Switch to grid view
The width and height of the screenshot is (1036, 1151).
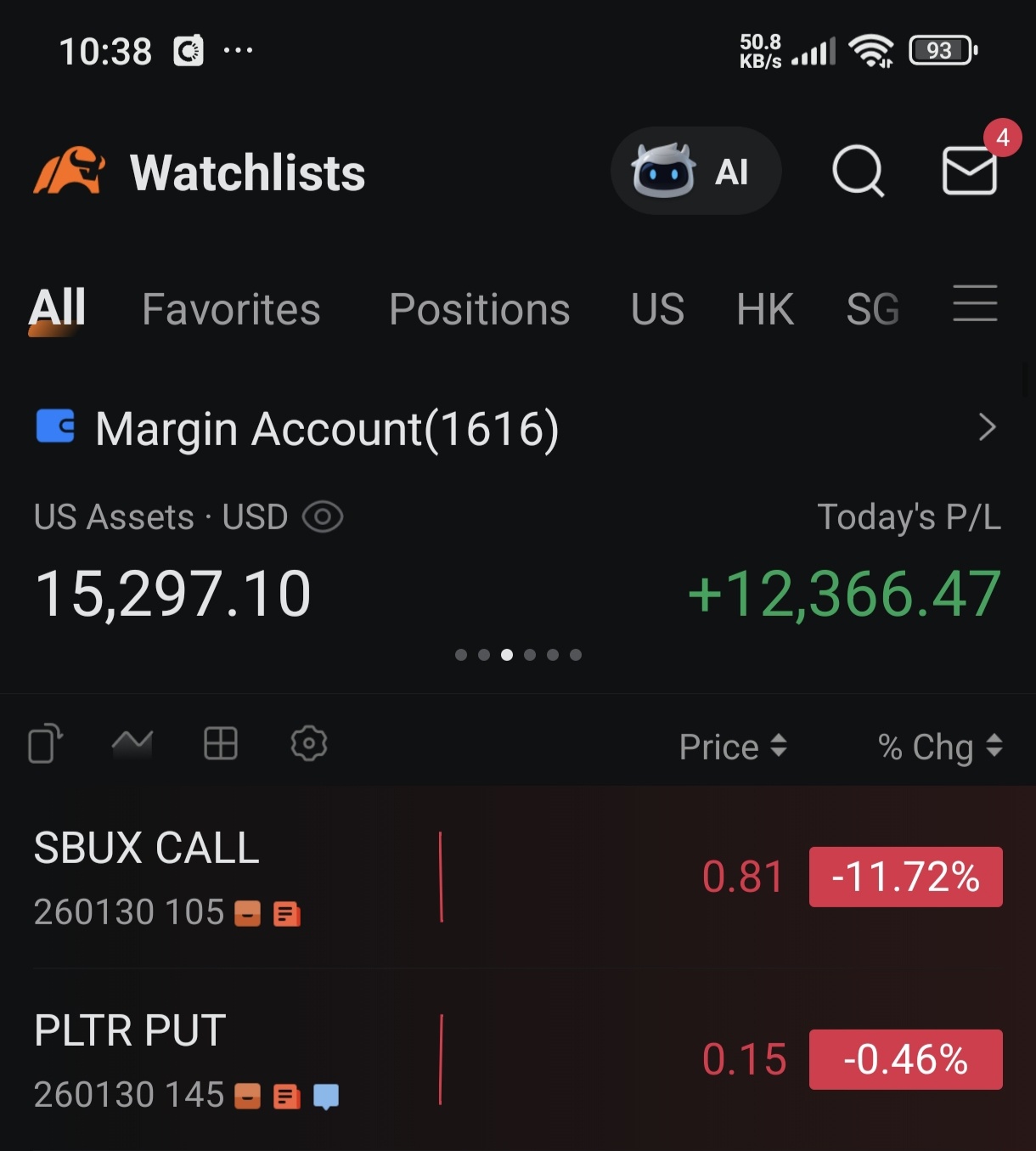point(221,744)
